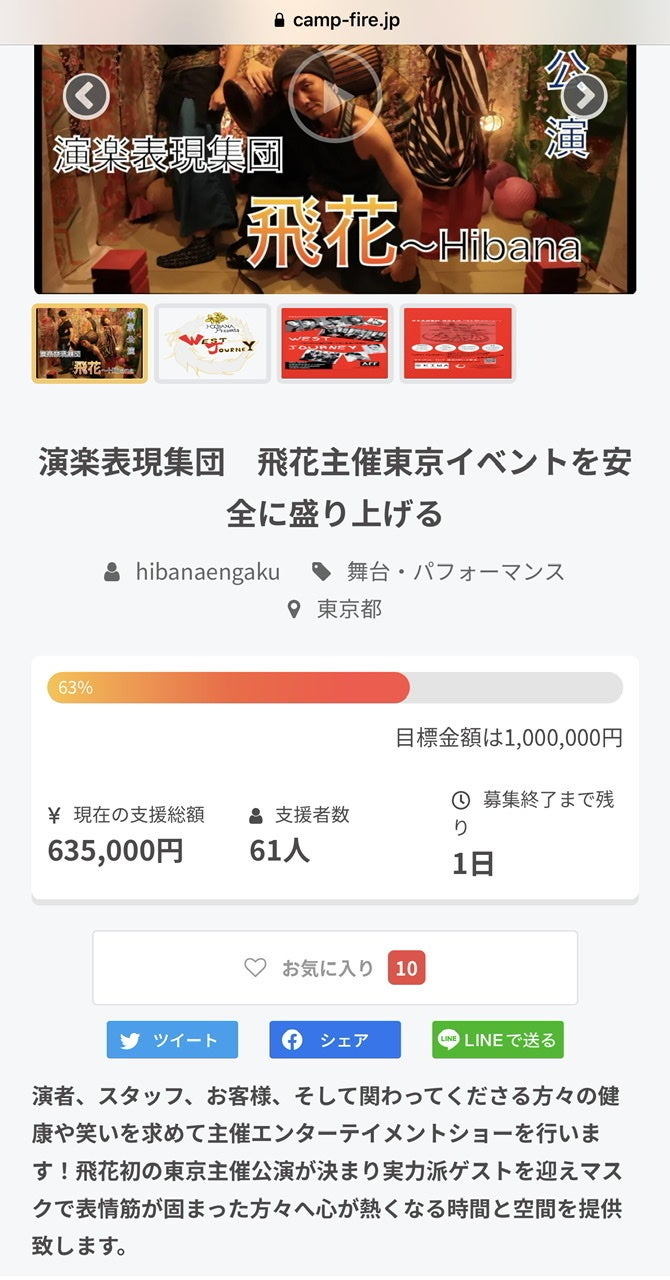Select the fourth red flyer thumbnail
670x1280 pixels.
(458, 343)
